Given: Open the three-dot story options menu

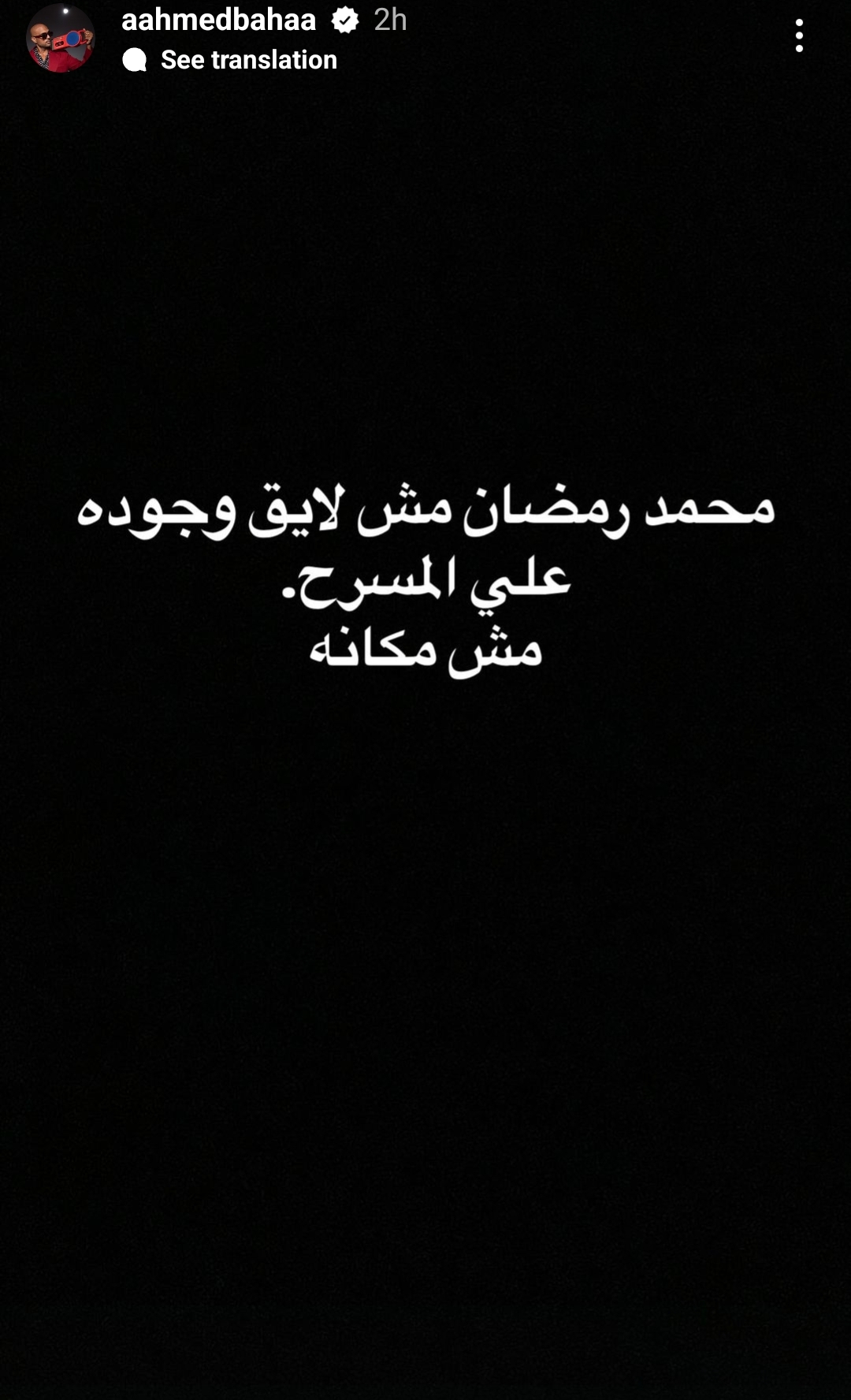Looking at the screenshot, I should coord(799,36).
